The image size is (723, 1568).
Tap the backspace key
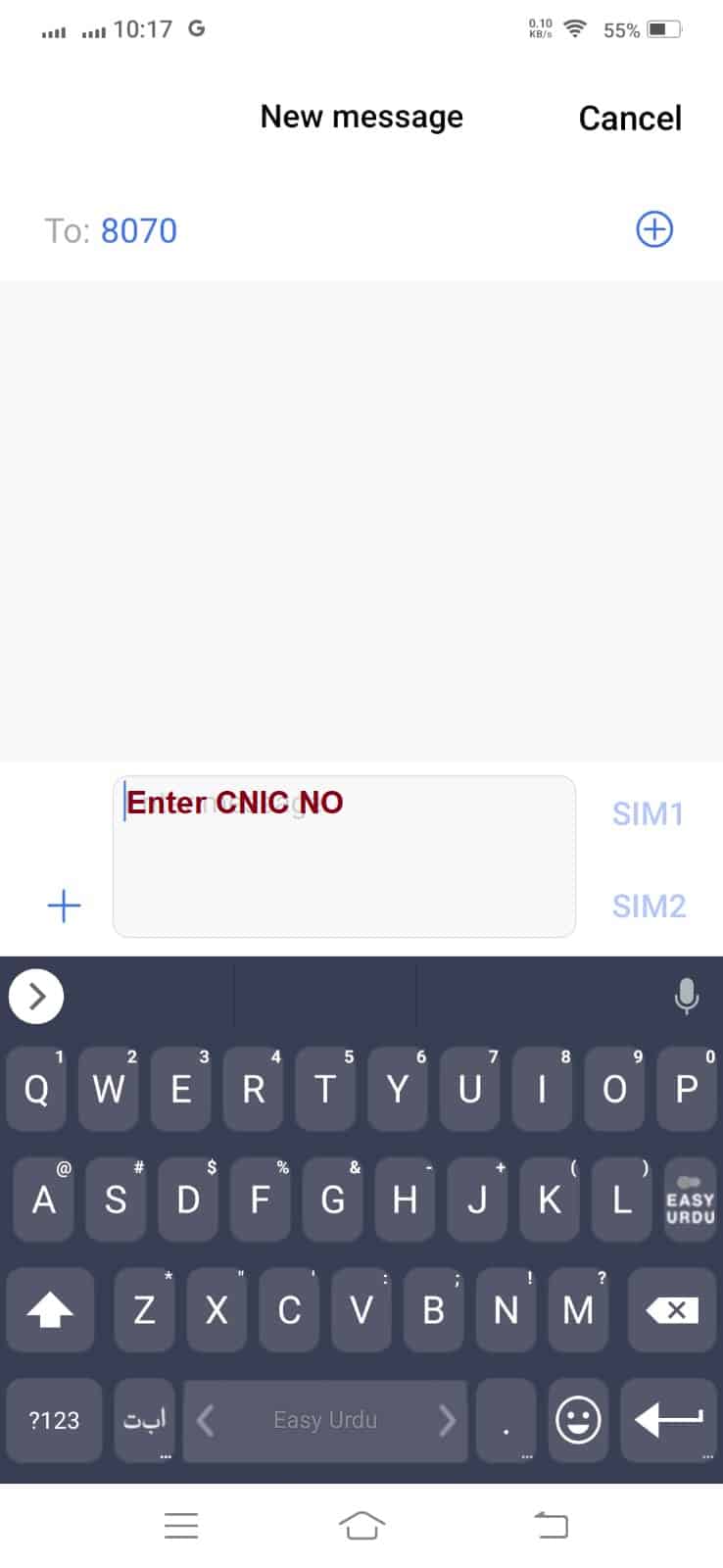point(671,1310)
